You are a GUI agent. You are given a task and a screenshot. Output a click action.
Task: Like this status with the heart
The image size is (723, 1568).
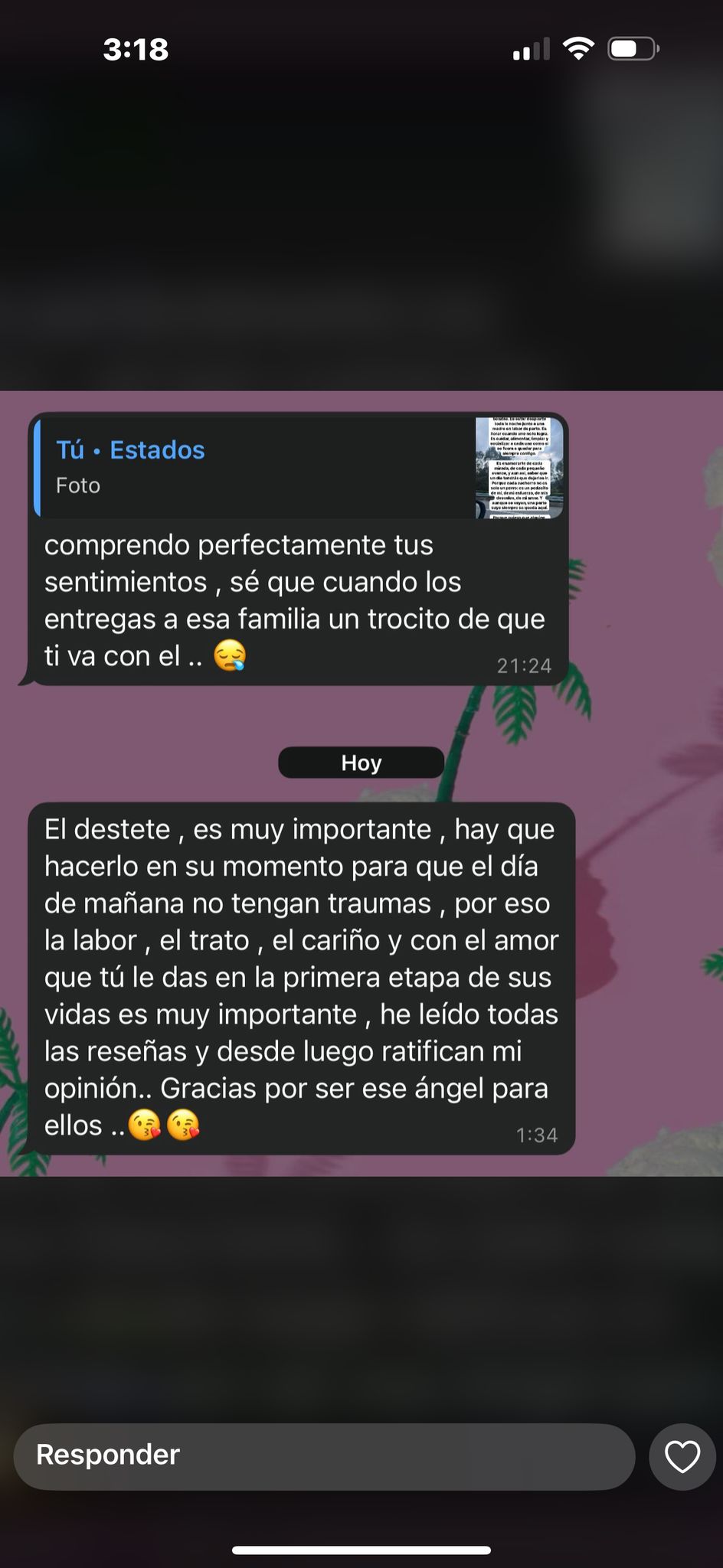pos(682,1456)
